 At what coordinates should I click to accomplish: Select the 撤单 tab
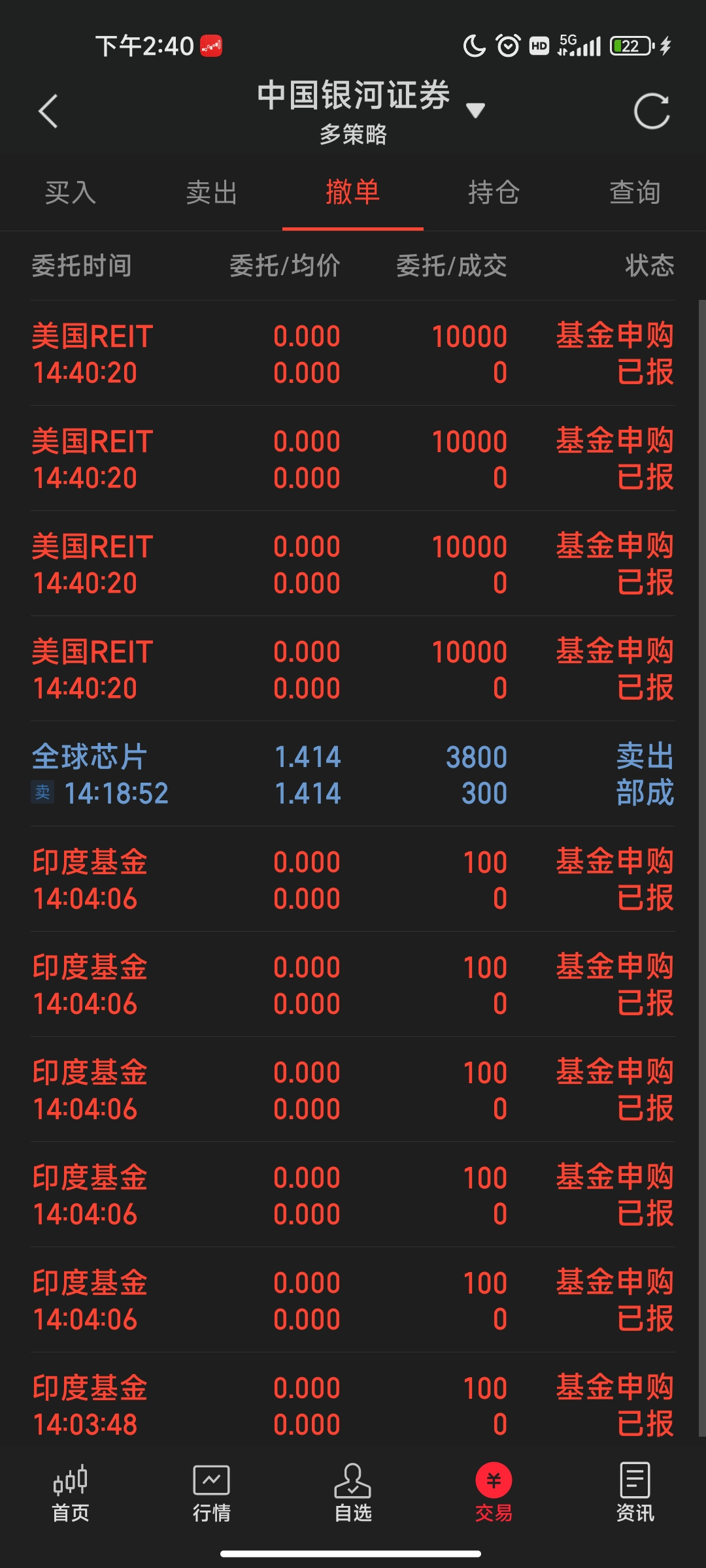tap(353, 193)
